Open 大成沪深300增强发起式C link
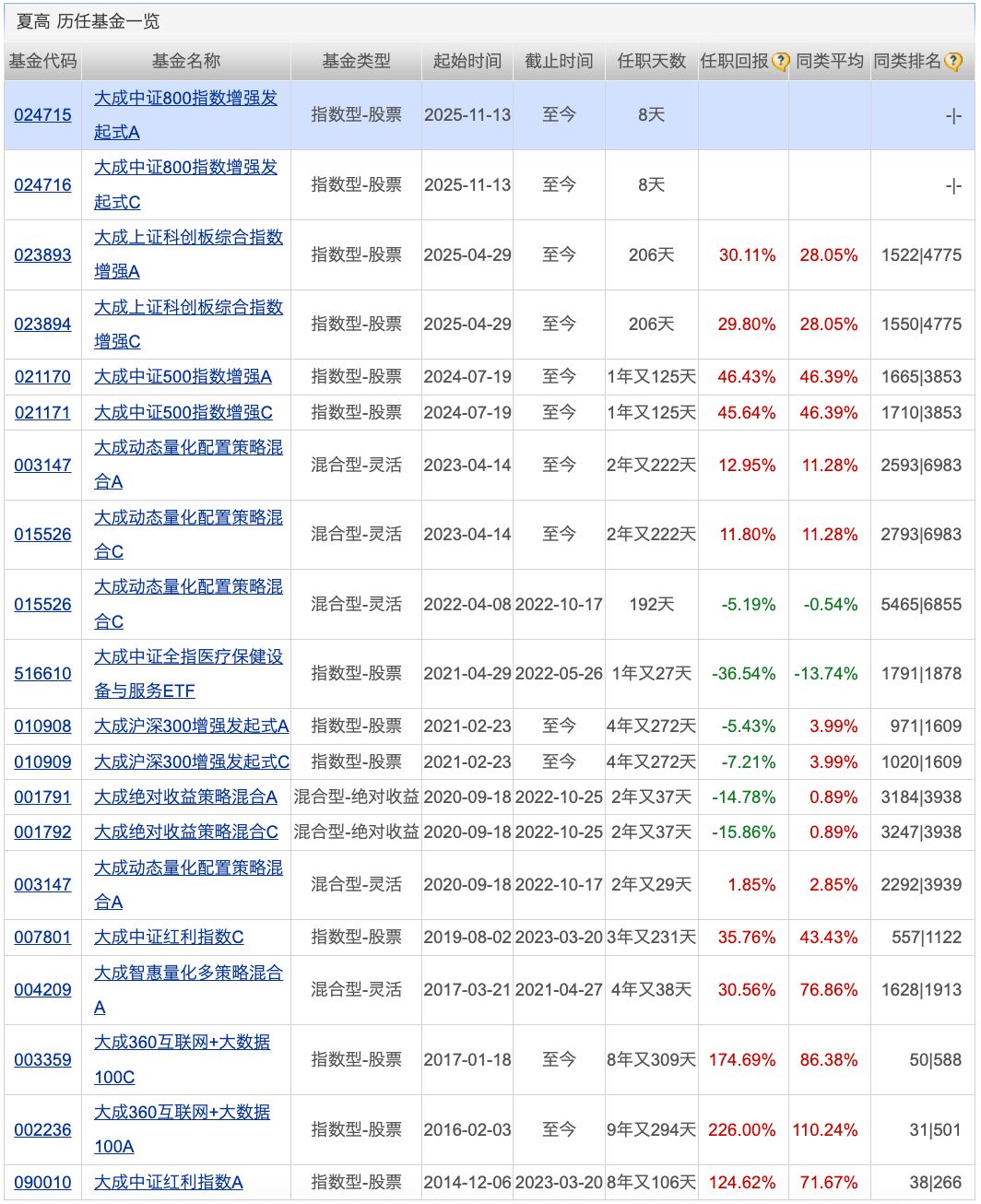Viewport: 981px width, 1204px height. 192,762
